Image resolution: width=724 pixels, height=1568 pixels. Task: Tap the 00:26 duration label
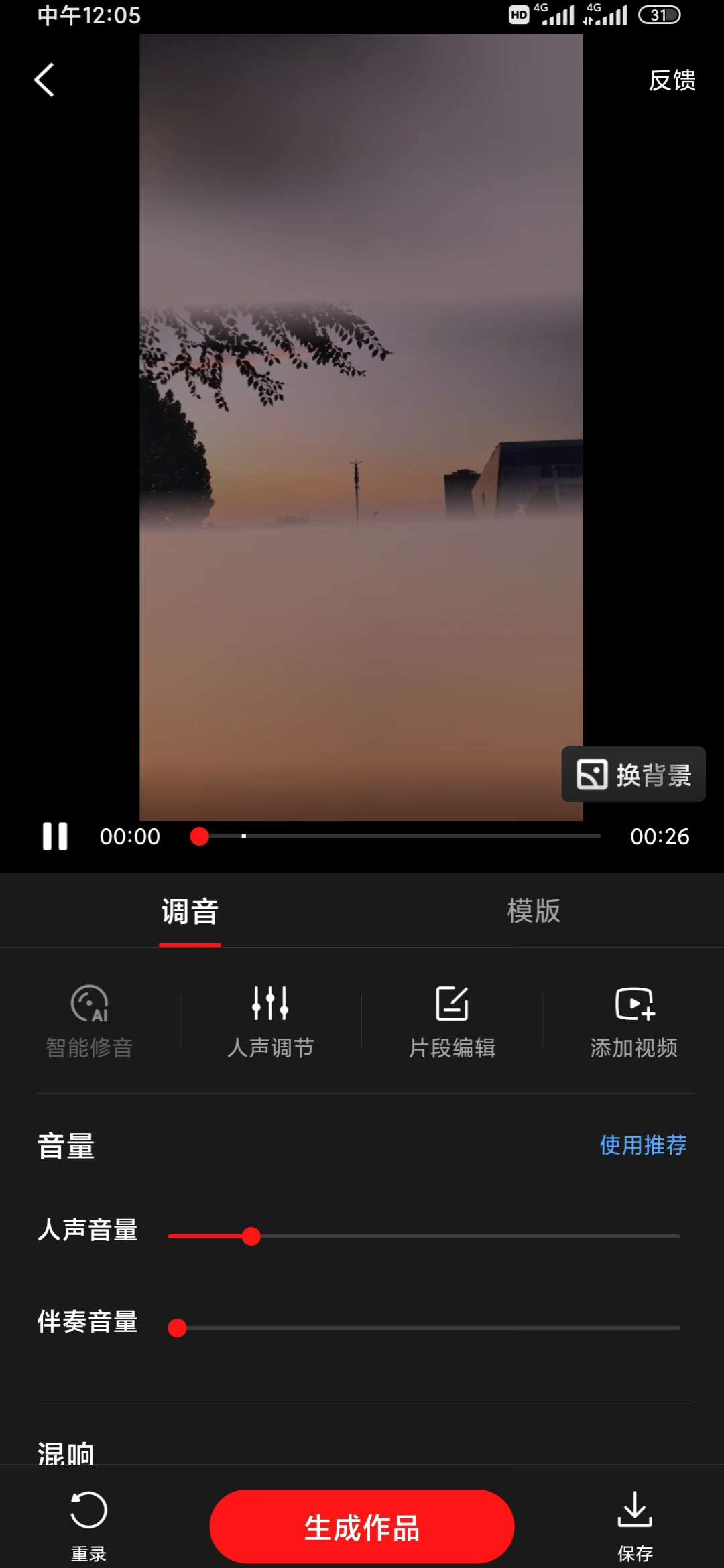click(x=662, y=836)
